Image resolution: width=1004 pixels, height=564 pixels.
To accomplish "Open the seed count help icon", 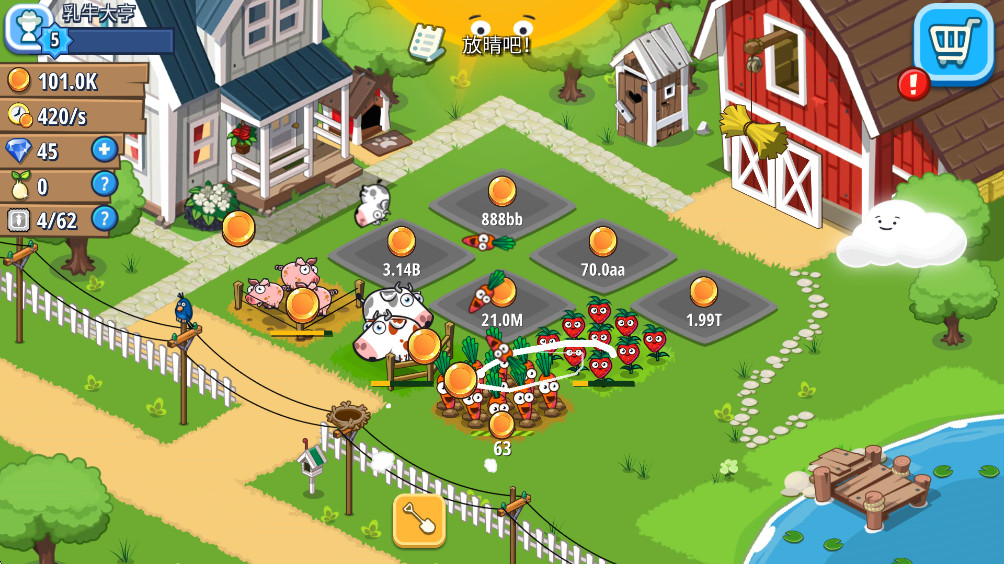I will coord(104,184).
